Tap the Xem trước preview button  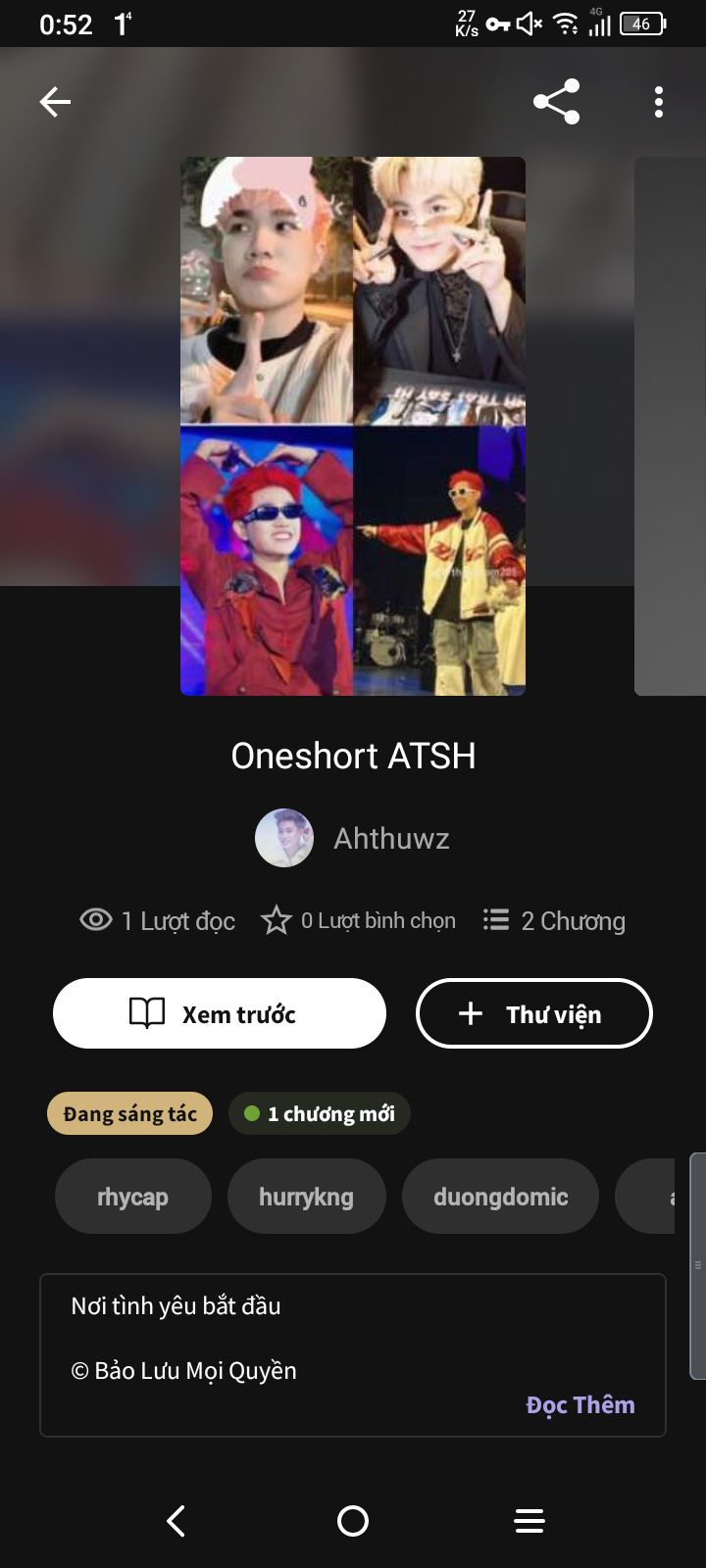pos(220,1013)
